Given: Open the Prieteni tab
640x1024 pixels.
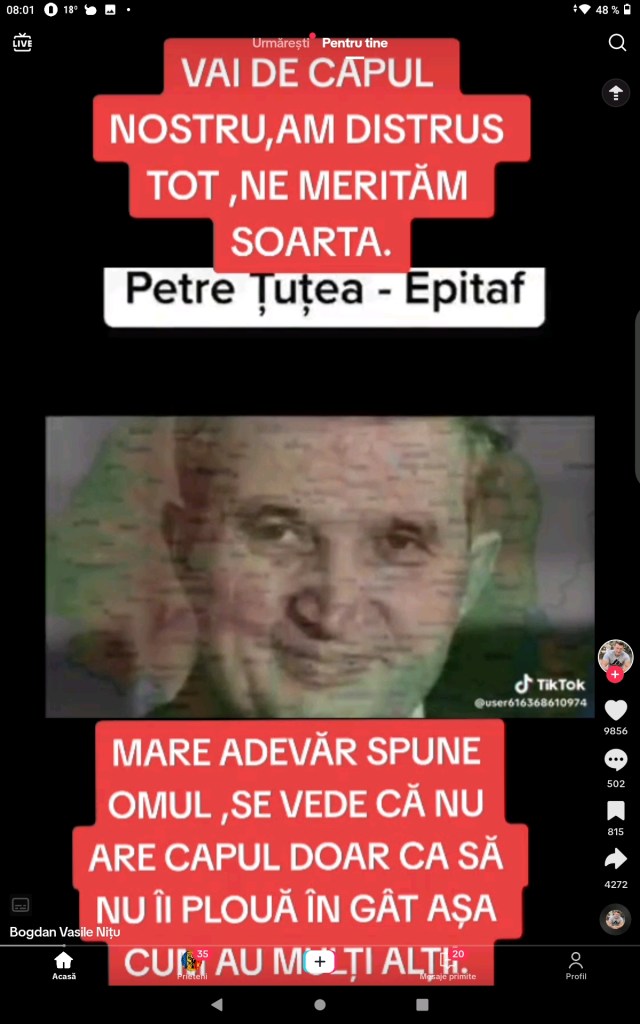Looking at the screenshot, I should click(193, 965).
